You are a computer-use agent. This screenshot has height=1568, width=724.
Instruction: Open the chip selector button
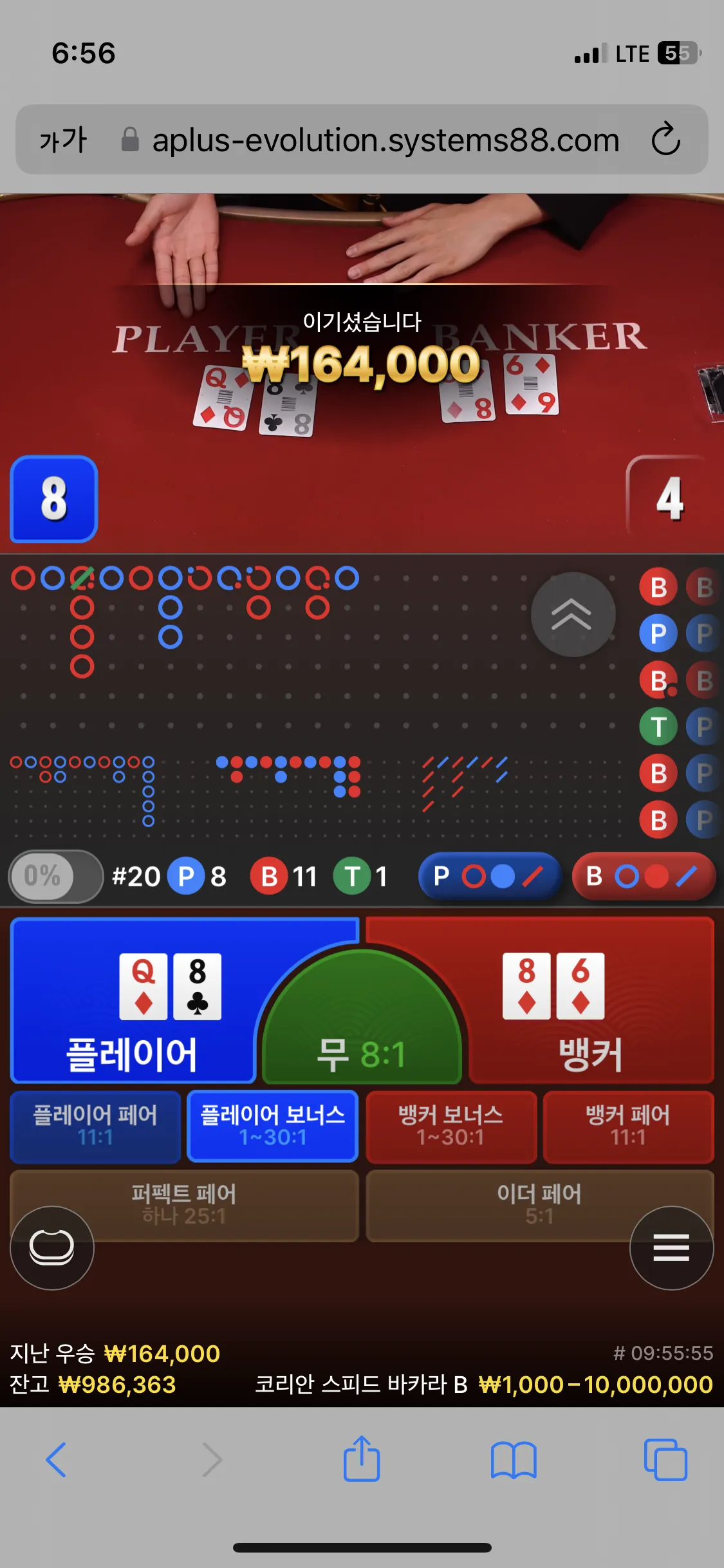tap(52, 1247)
